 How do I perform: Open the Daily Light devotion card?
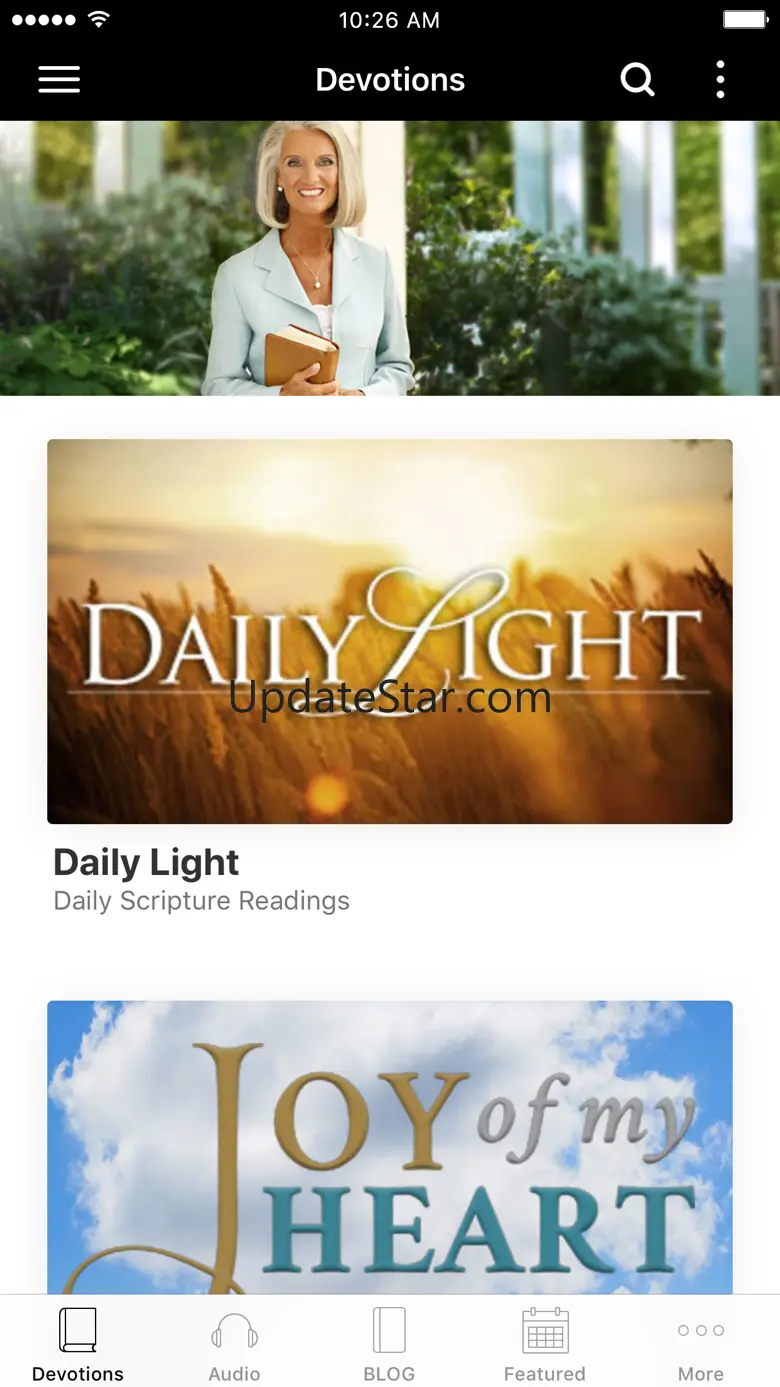click(x=390, y=631)
